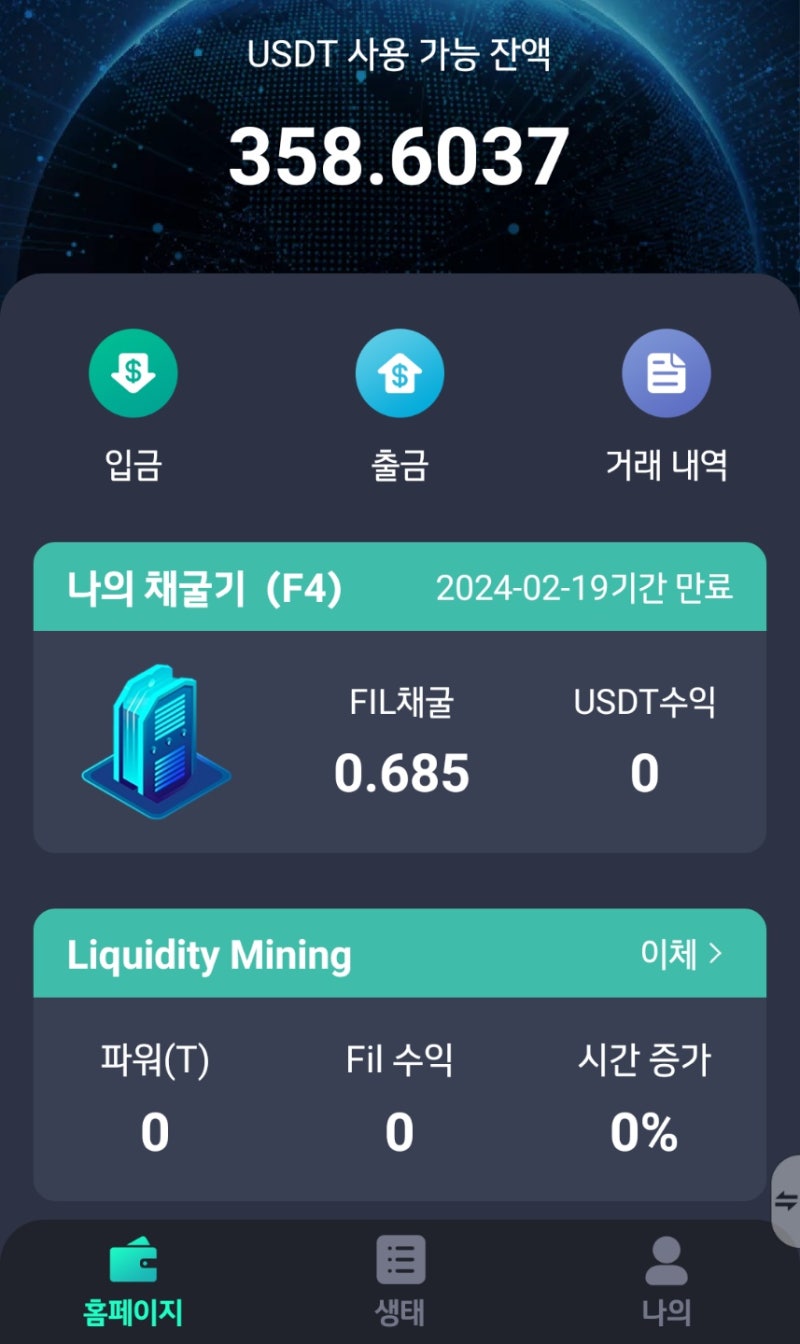Open the 2024-02-19 expiration date link

point(585,589)
